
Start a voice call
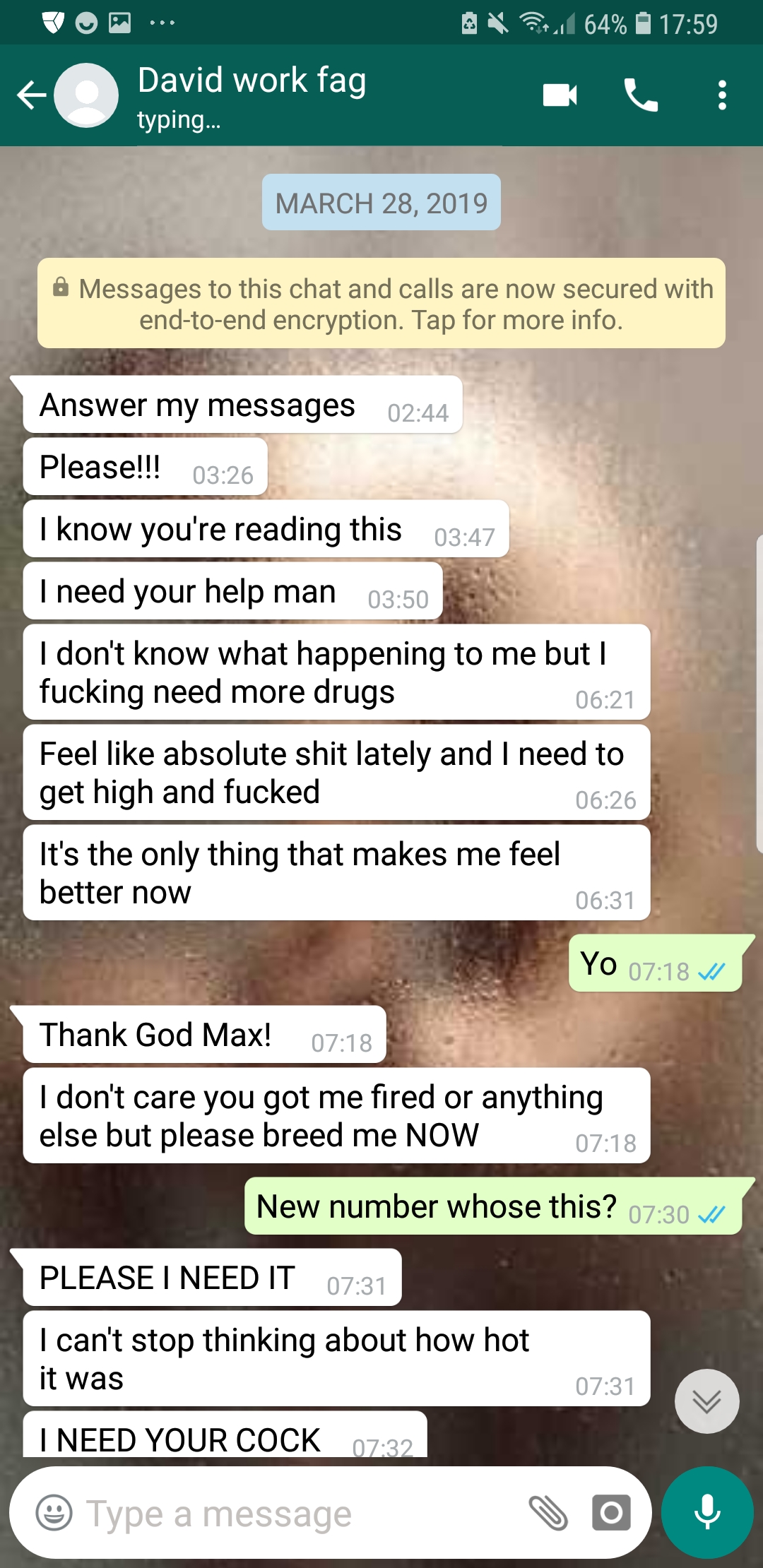click(x=641, y=95)
